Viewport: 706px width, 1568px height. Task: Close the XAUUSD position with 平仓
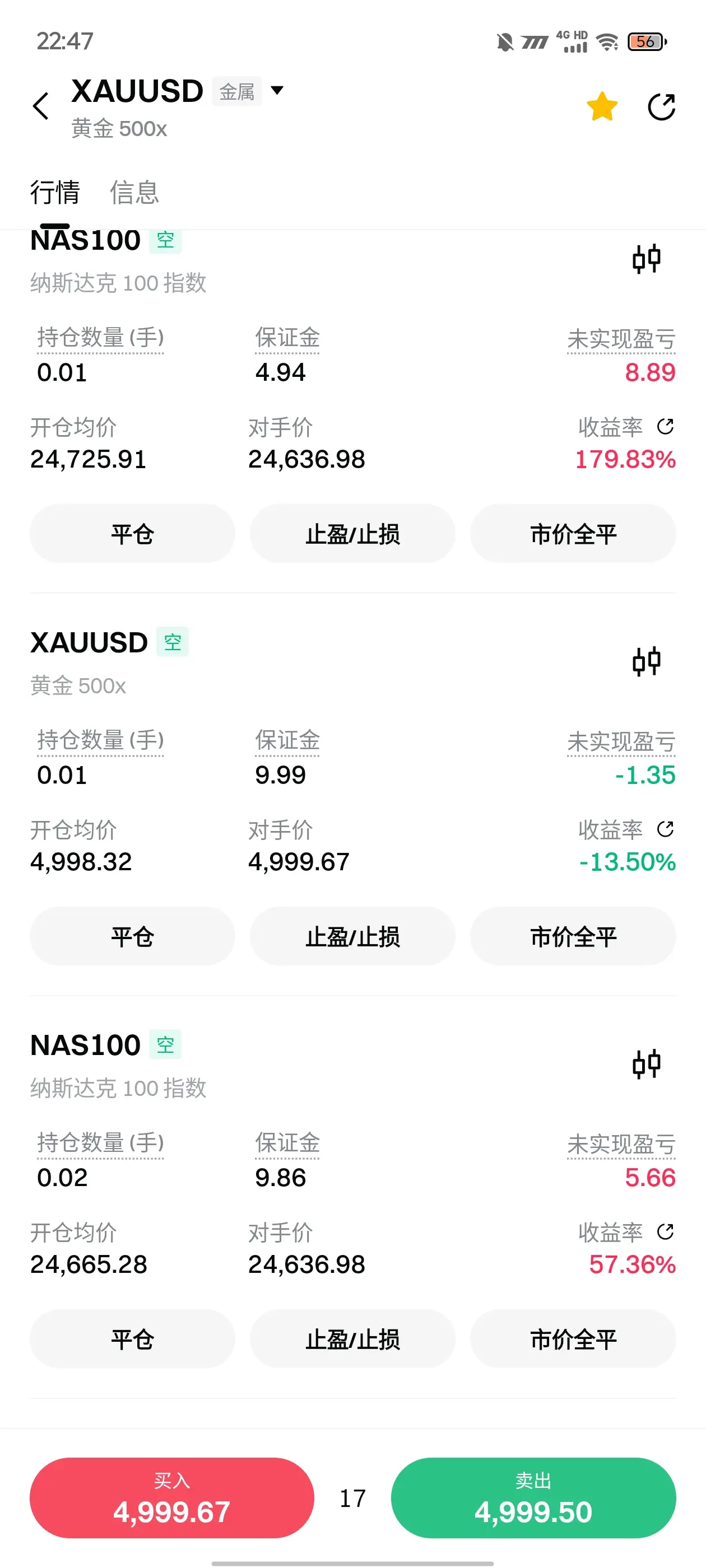click(132, 936)
